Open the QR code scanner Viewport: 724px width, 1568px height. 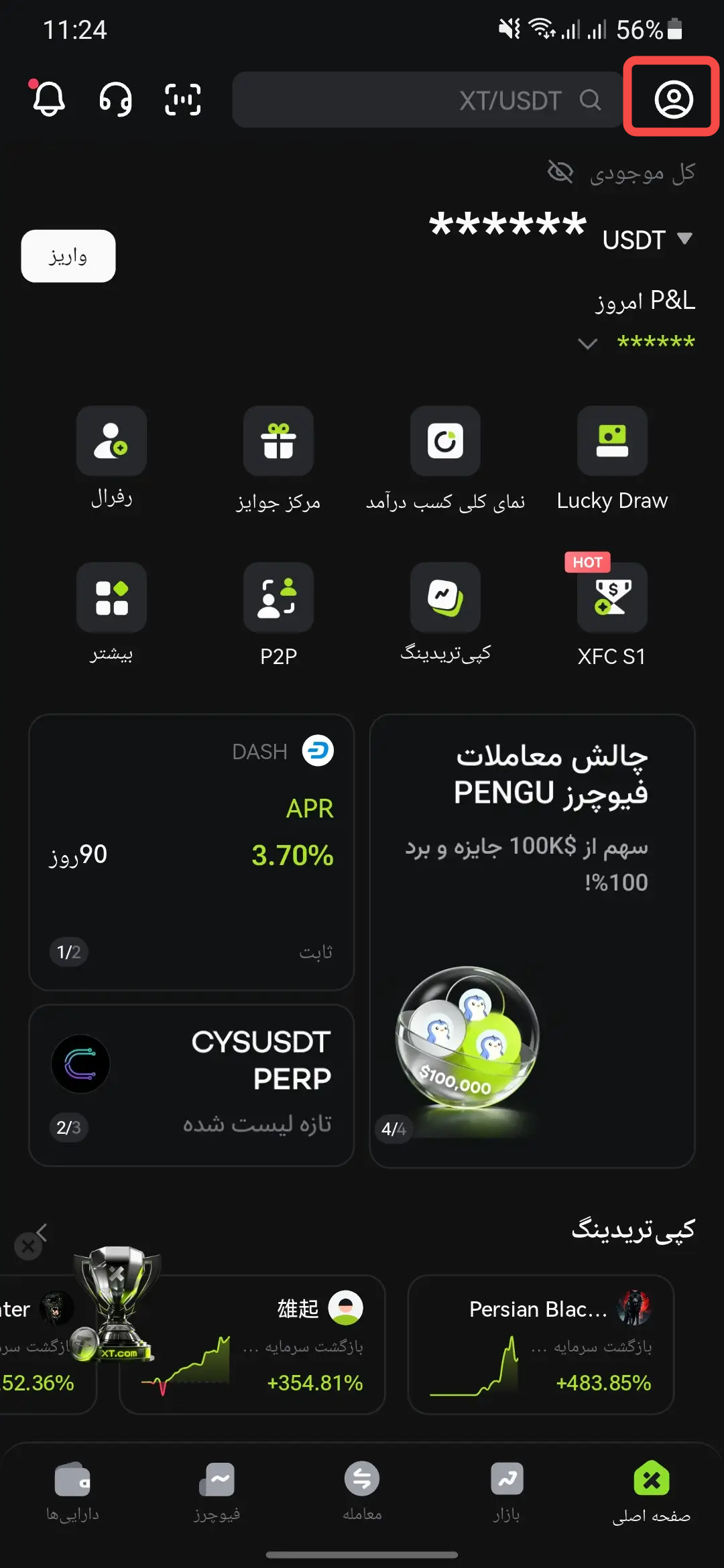point(182,99)
